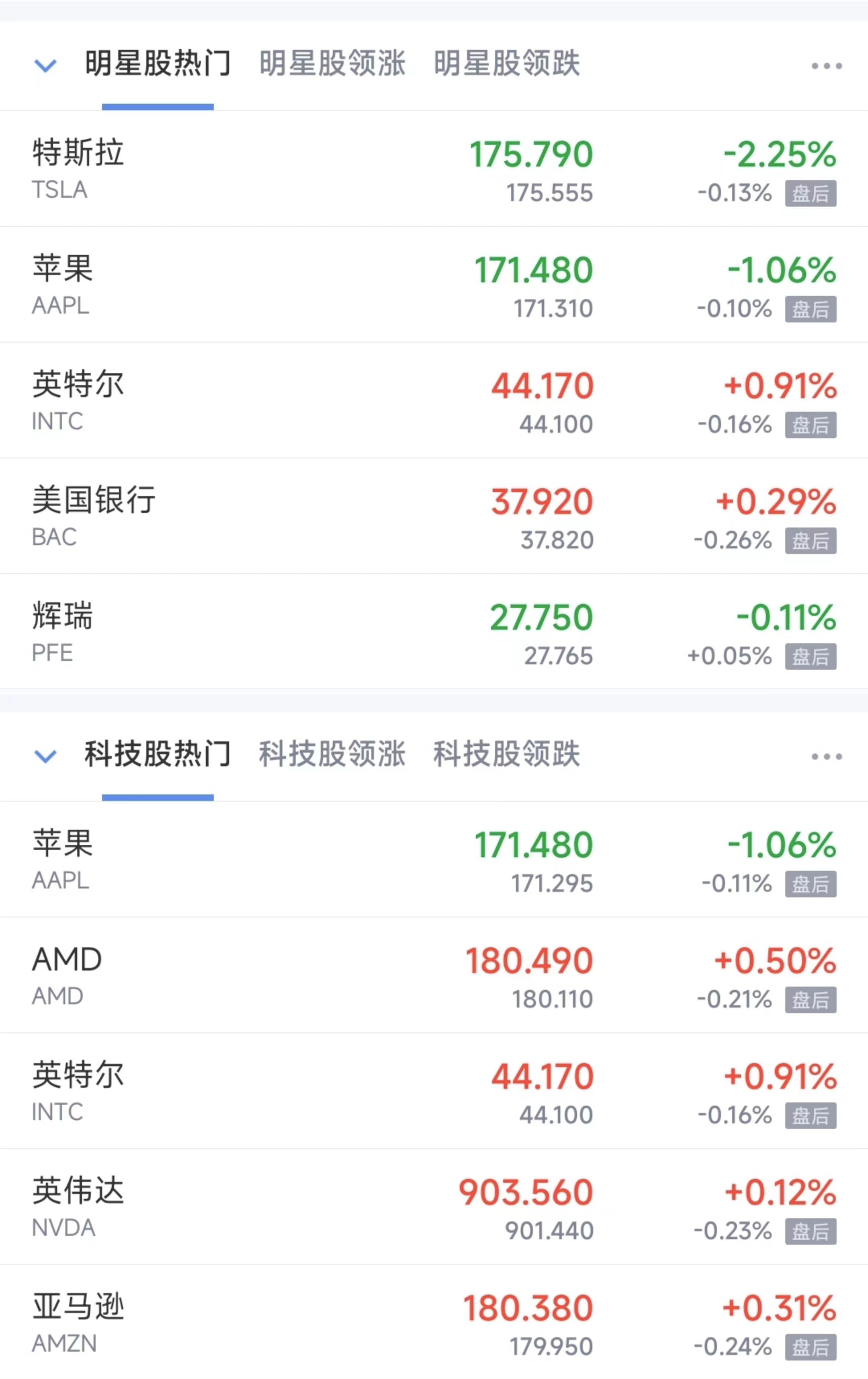868x1379 pixels.
Task: Open the 科技股领涨 tab
Action: [332, 755]
